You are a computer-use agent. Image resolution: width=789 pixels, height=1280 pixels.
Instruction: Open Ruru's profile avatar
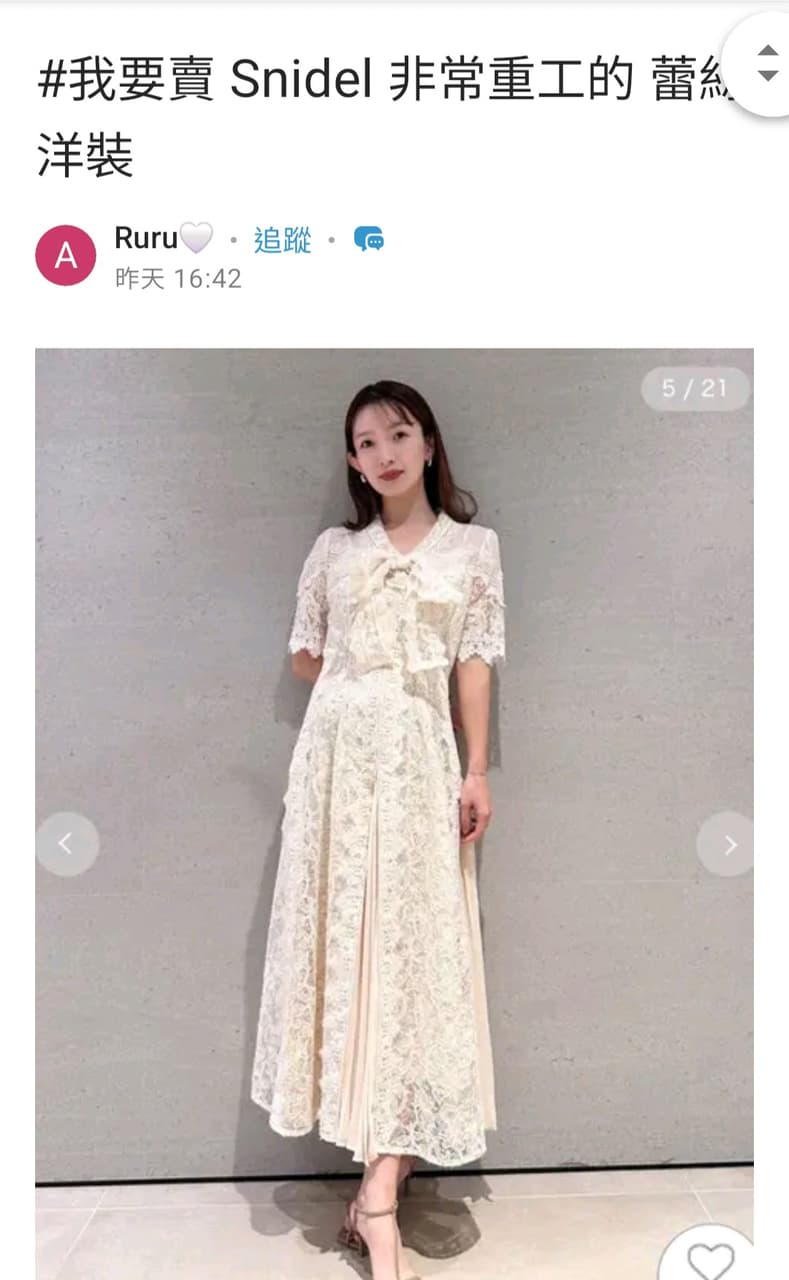[x=66, y=255]
